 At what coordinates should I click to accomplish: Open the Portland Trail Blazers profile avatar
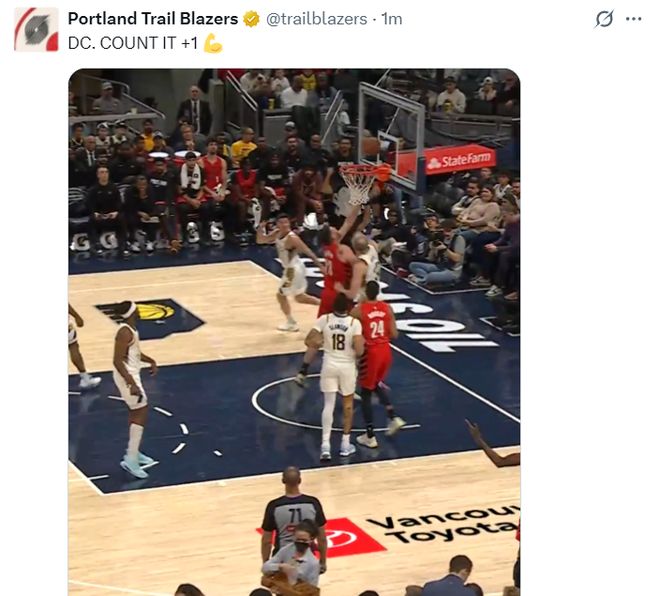[36, 29]
